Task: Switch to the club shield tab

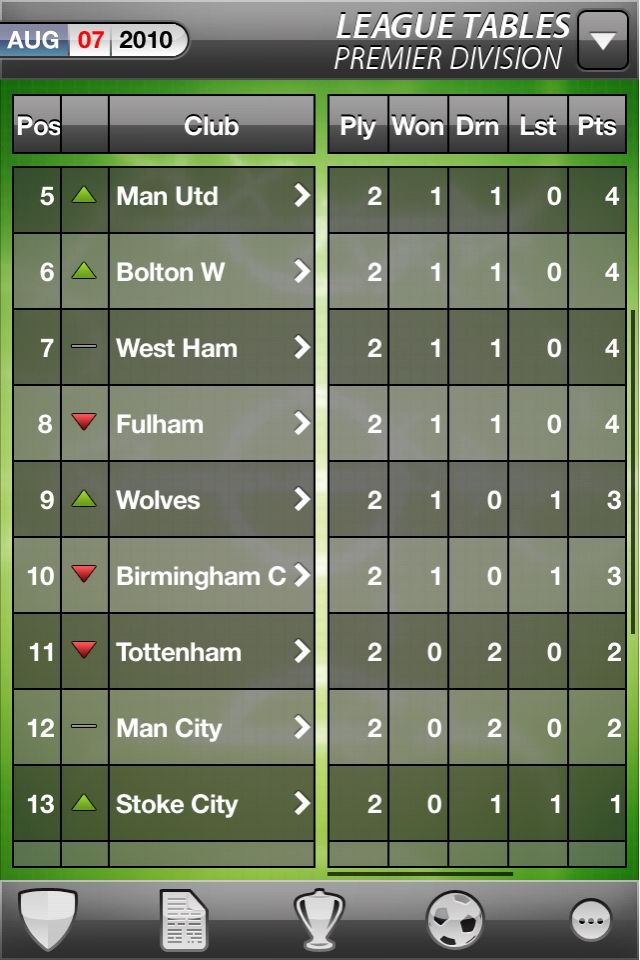Action: coord(48,920)
